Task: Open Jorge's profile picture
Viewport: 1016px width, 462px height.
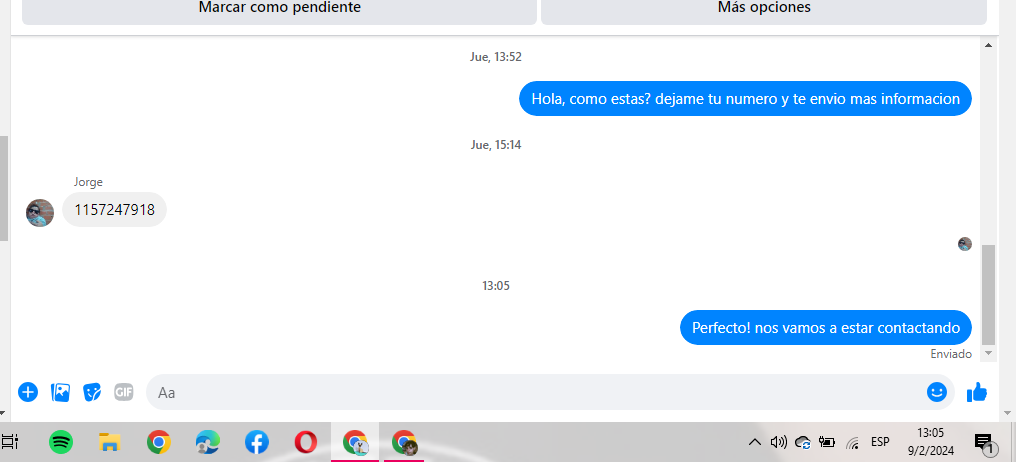Action: point(40,213)
